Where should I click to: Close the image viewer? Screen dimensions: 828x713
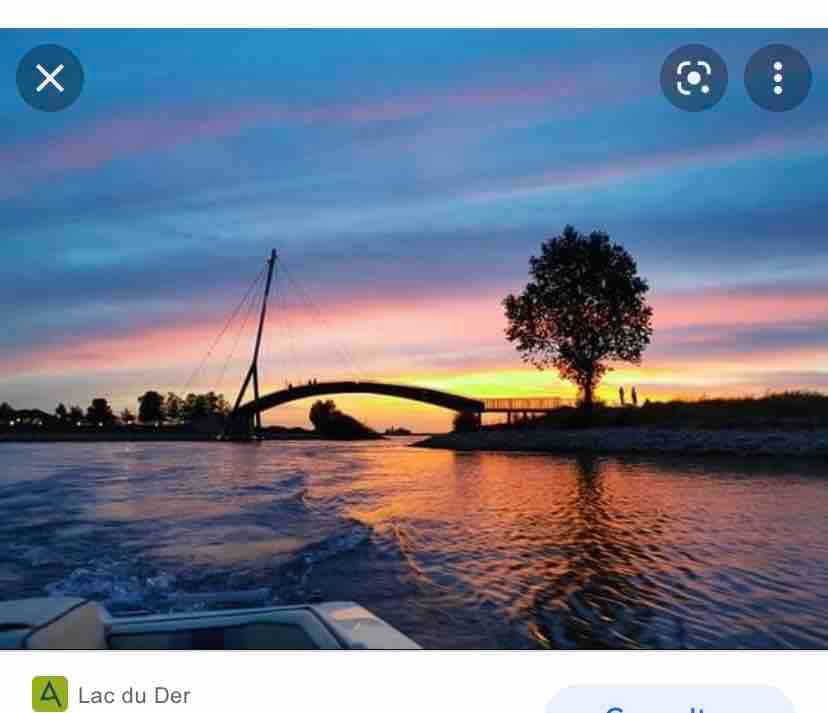click(50, 78)
